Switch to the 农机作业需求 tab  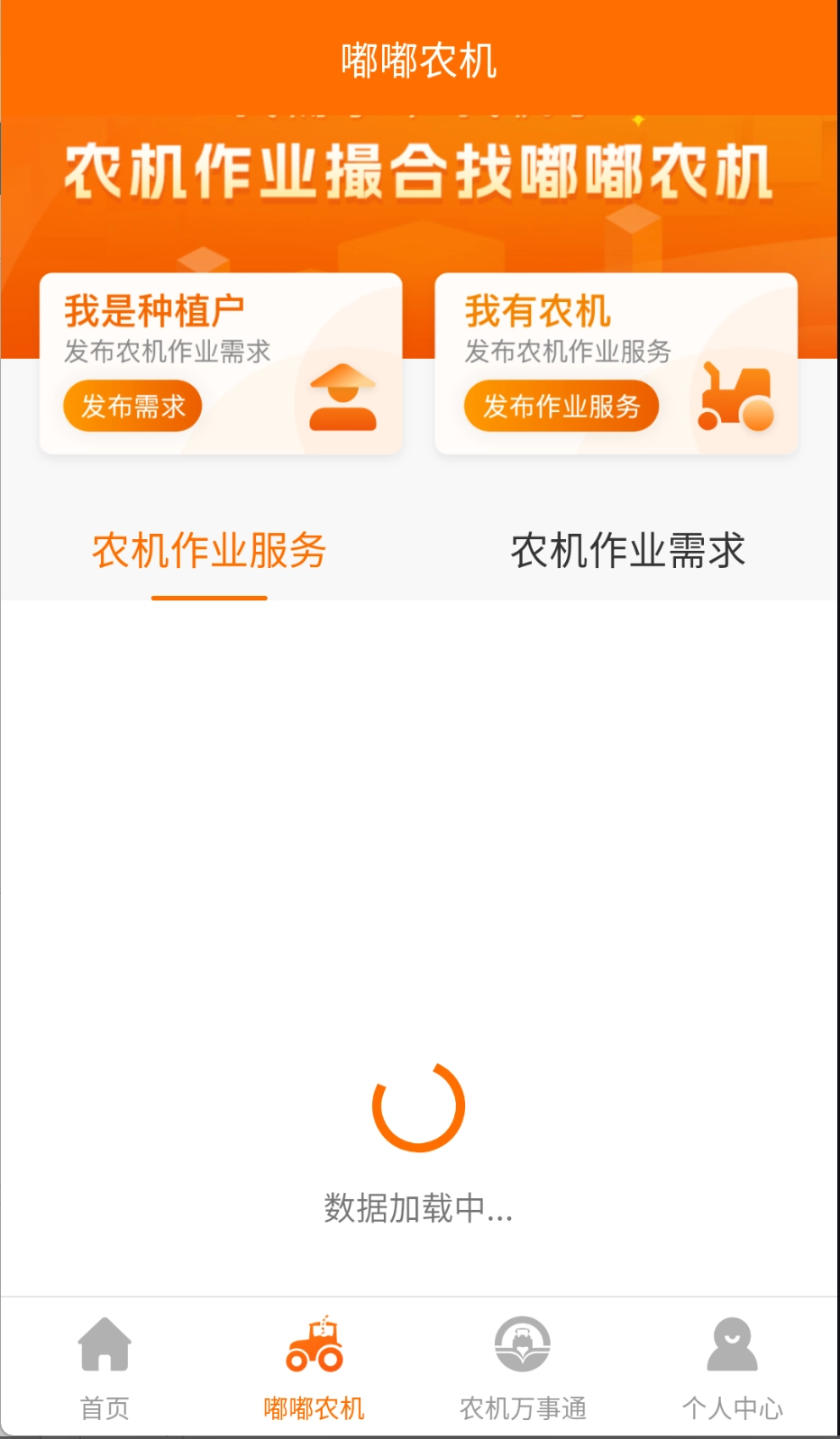click(x=629, y=552)
